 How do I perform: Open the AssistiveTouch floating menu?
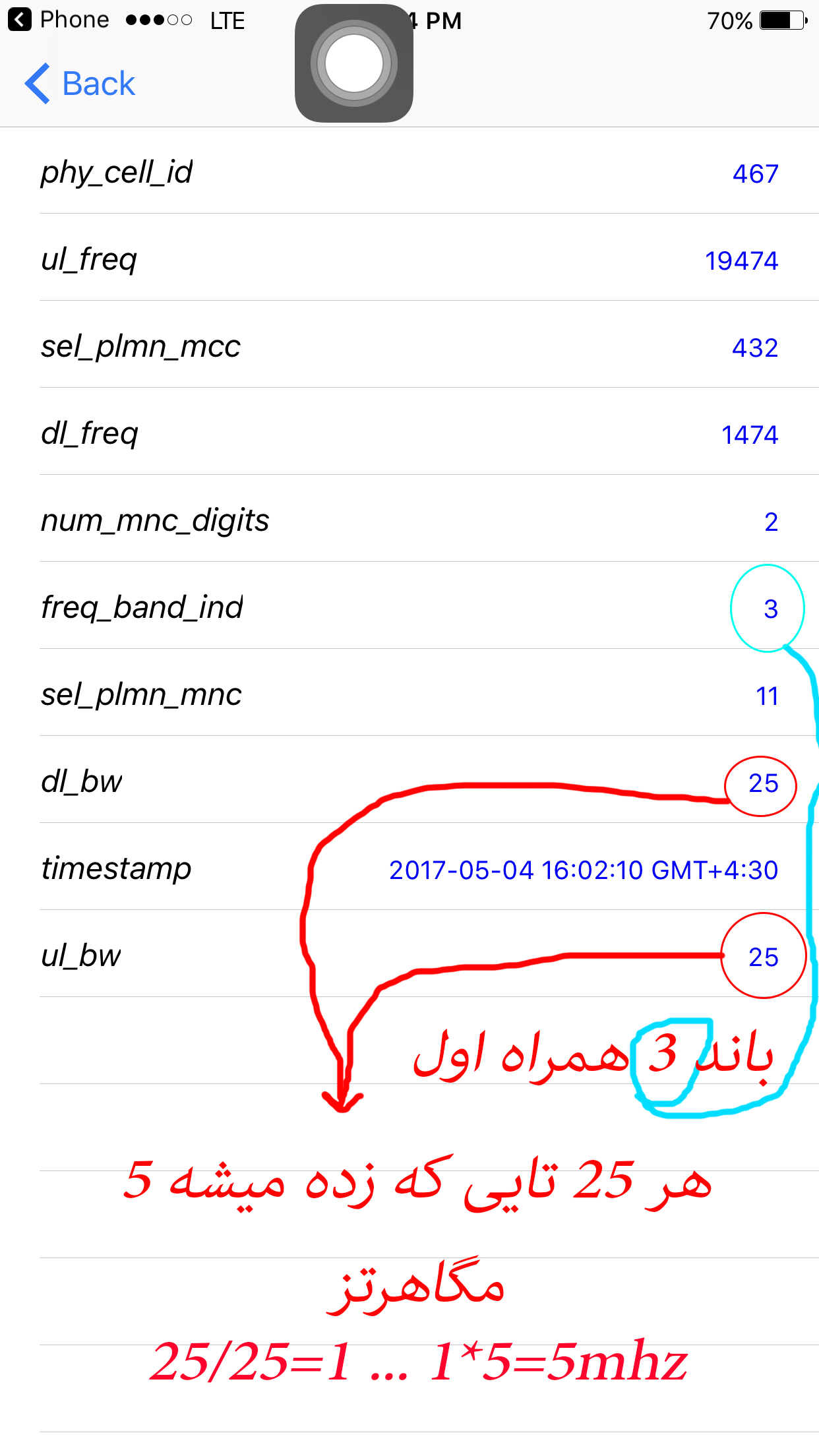click(354, 63)
